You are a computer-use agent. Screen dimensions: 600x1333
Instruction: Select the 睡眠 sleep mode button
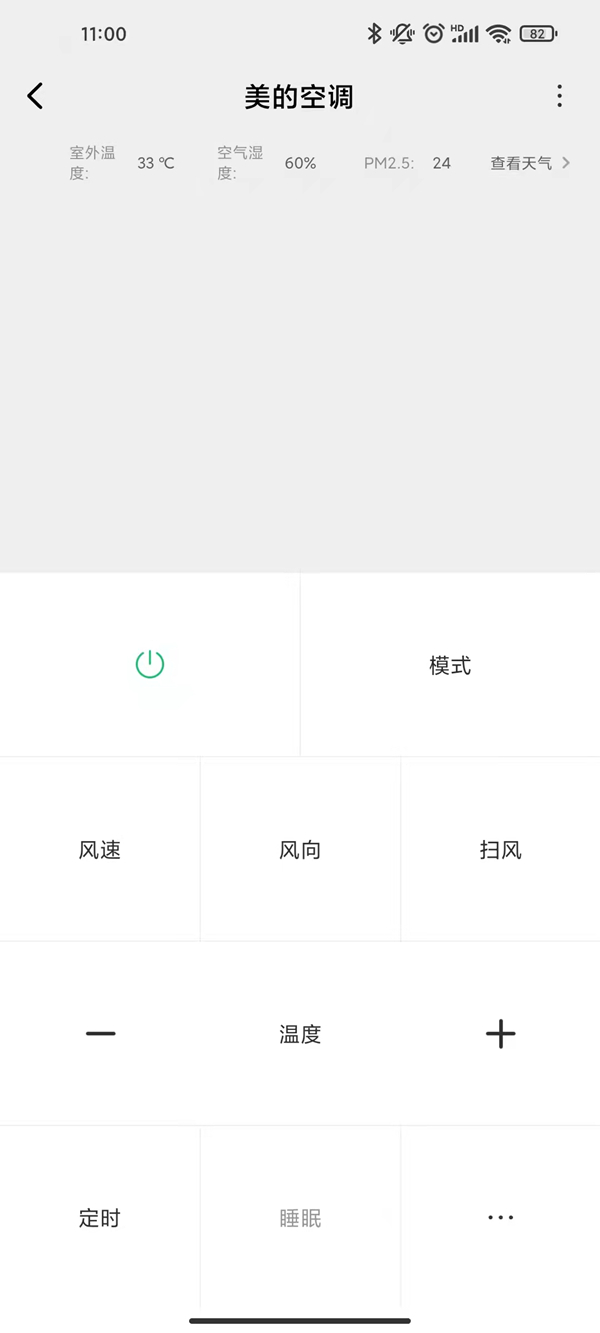[300, 1218]
